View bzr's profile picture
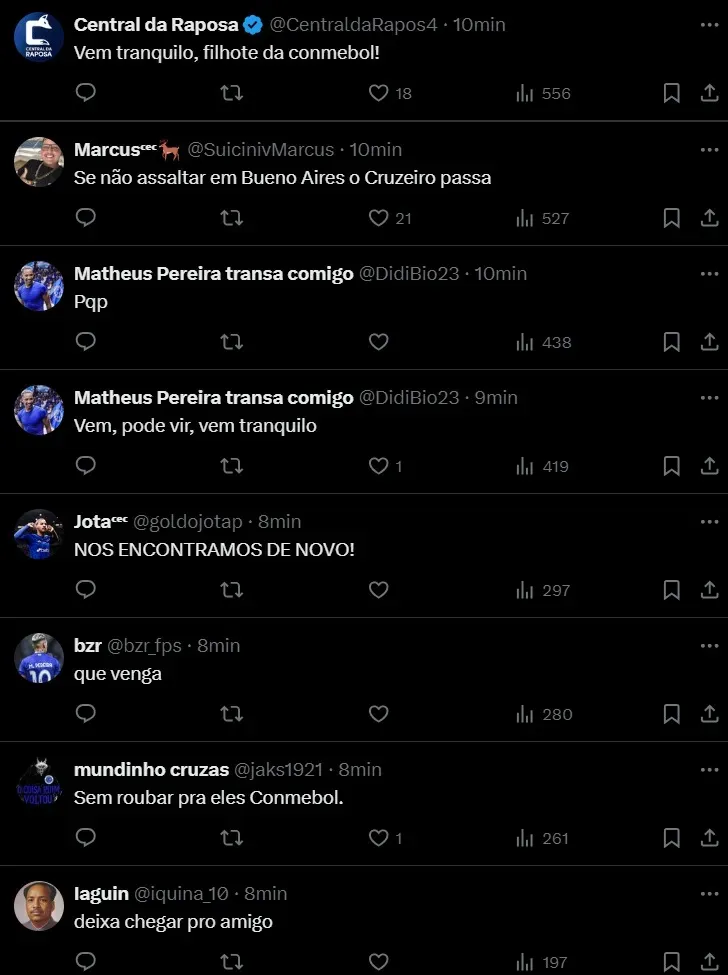This screenshot has height=975, width=728. tap(38, 657)
